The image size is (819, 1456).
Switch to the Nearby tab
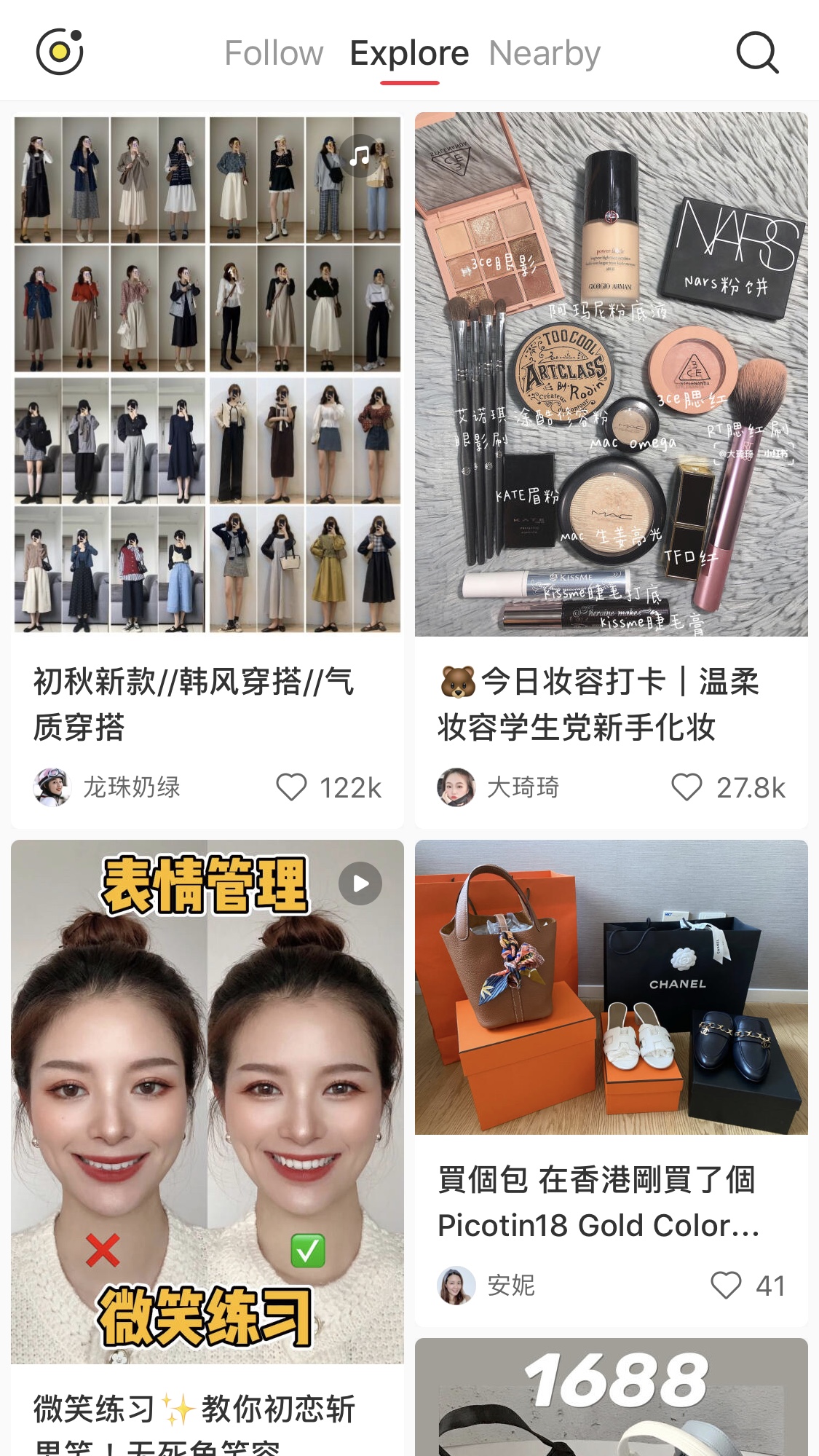click(x=545, y=53)
